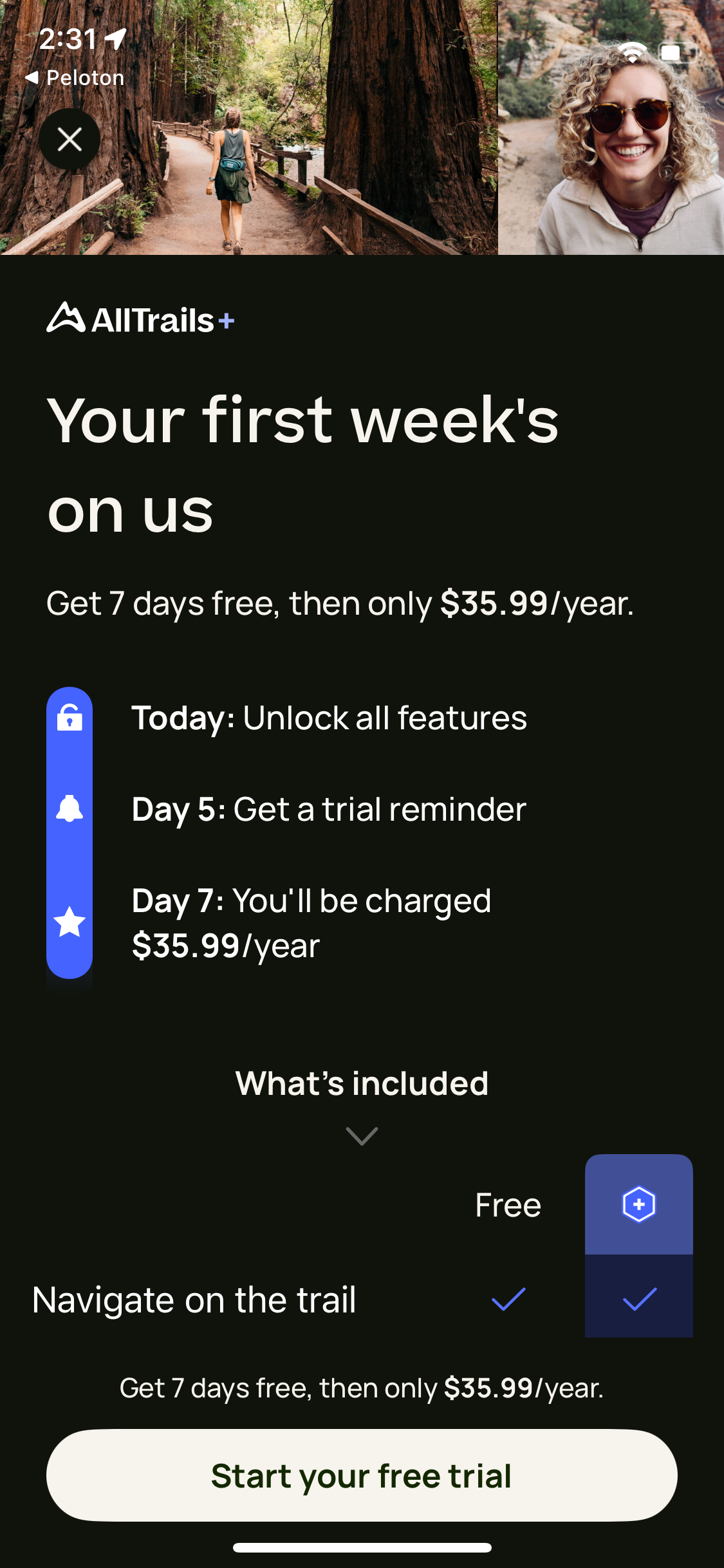Select the Free plan column header
Viewport: 724px width, 1568px height.
coord(509,1204)
